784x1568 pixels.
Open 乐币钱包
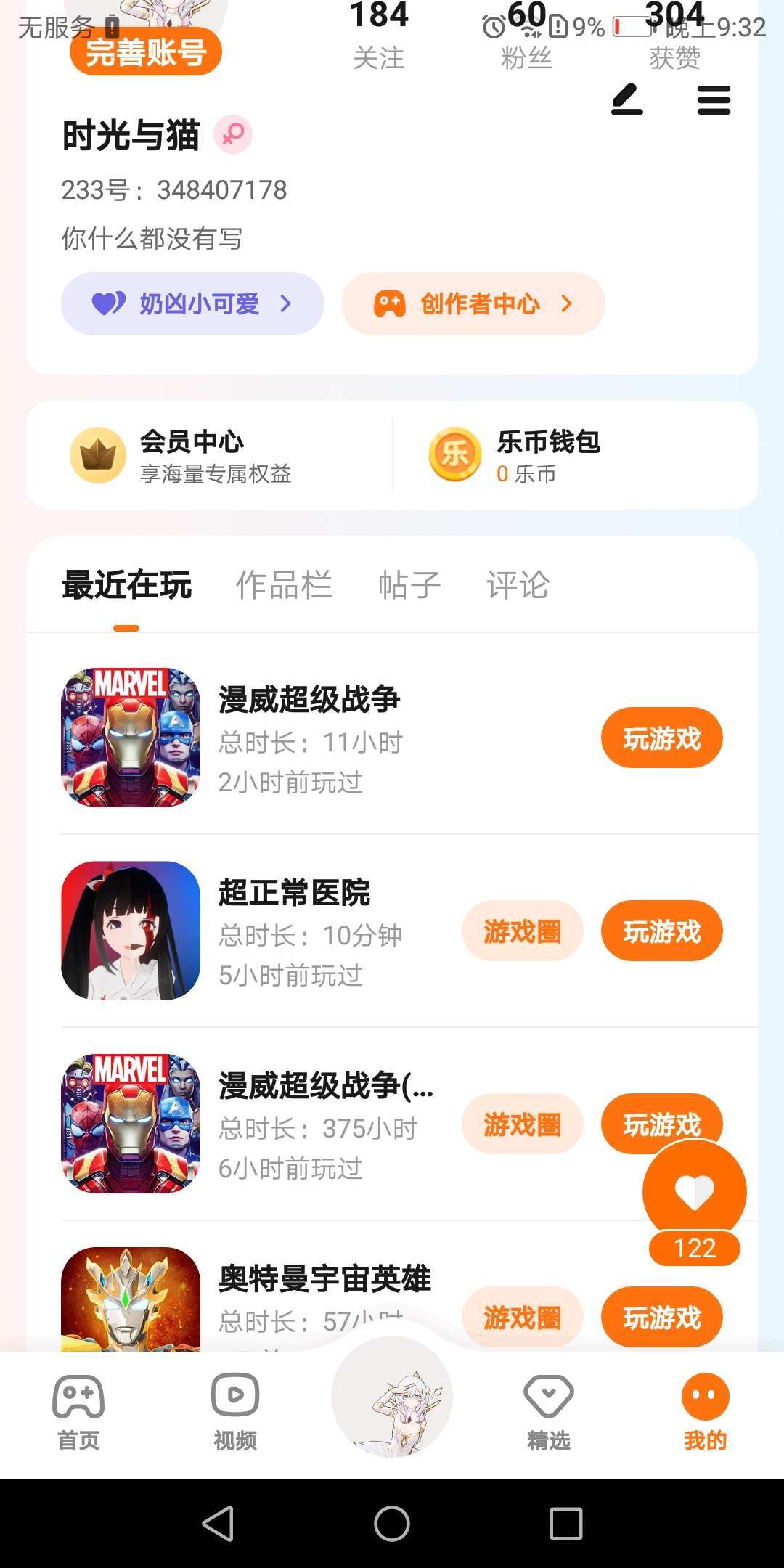click(x=548, y=455)
